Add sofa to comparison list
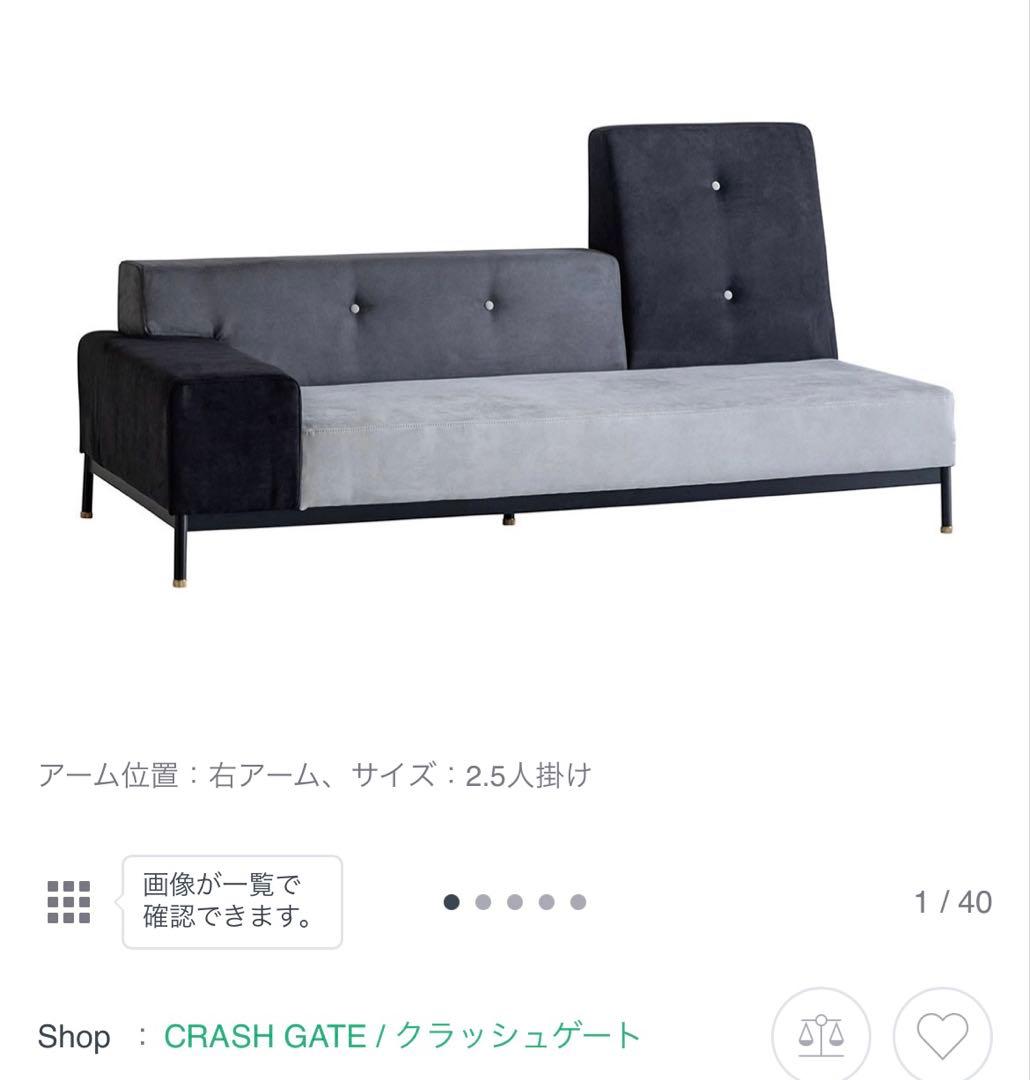This screenshot has height=1080, width=1030. (821, 1035)
